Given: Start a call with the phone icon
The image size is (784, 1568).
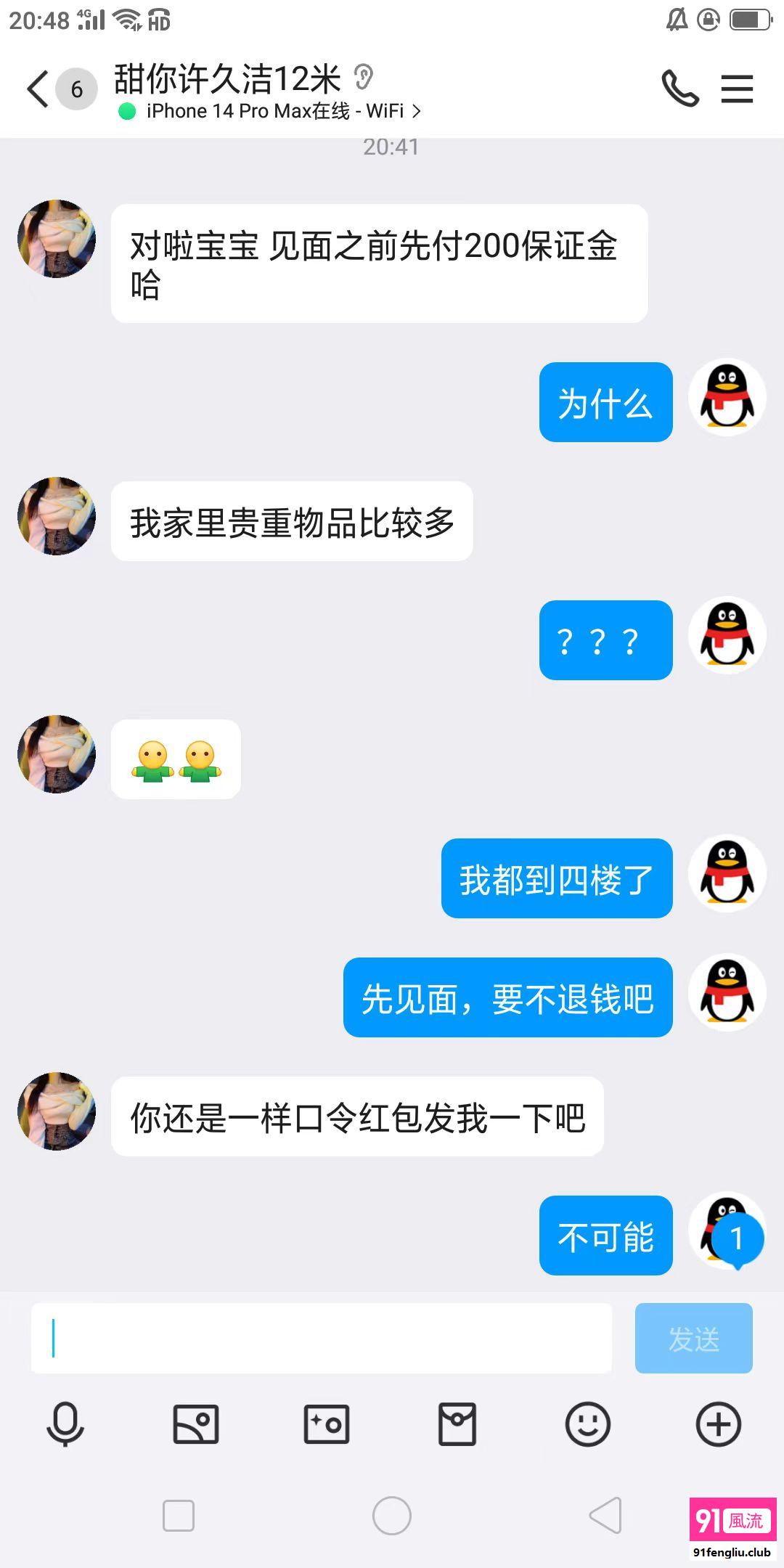Looking at the screenshot, I should 680,89.
